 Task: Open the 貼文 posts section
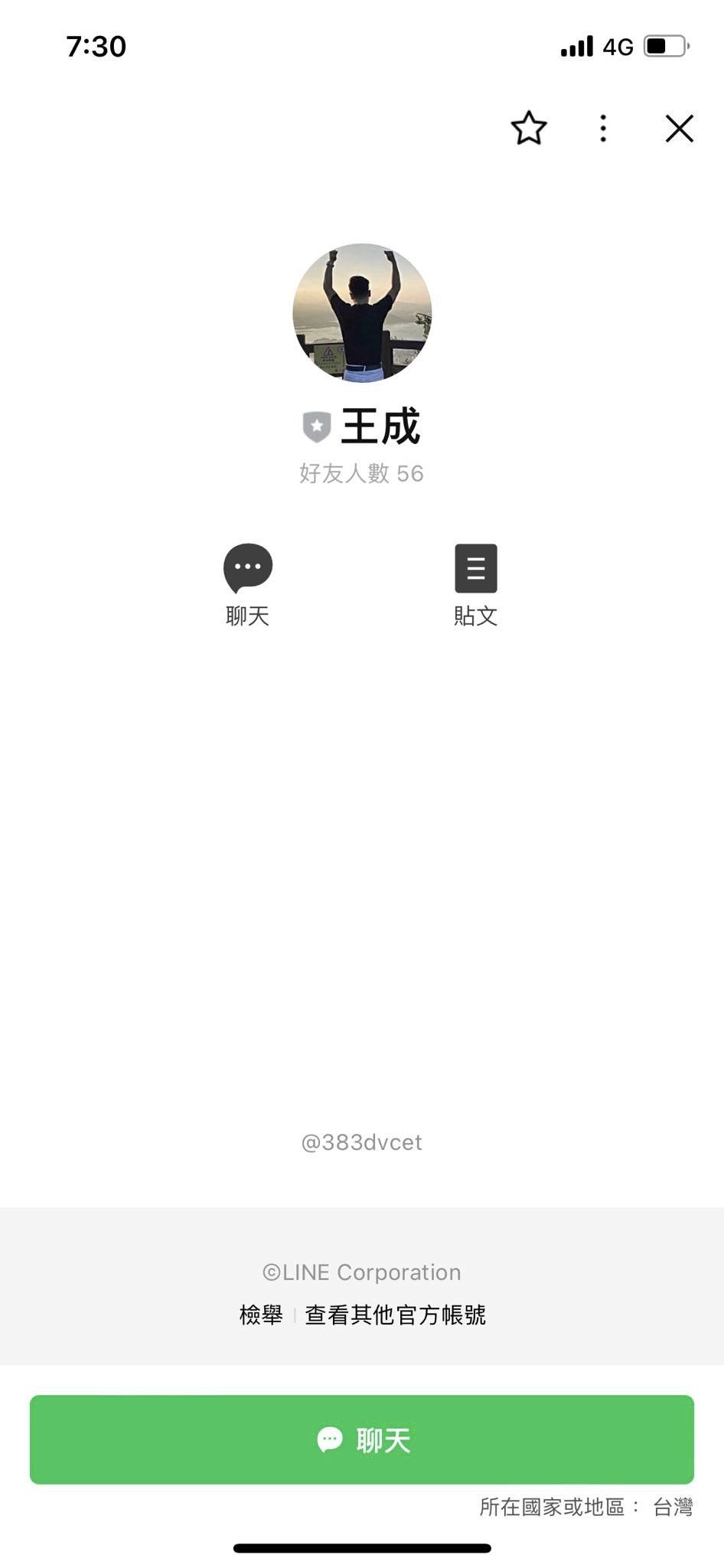click(x=475, y=568)
